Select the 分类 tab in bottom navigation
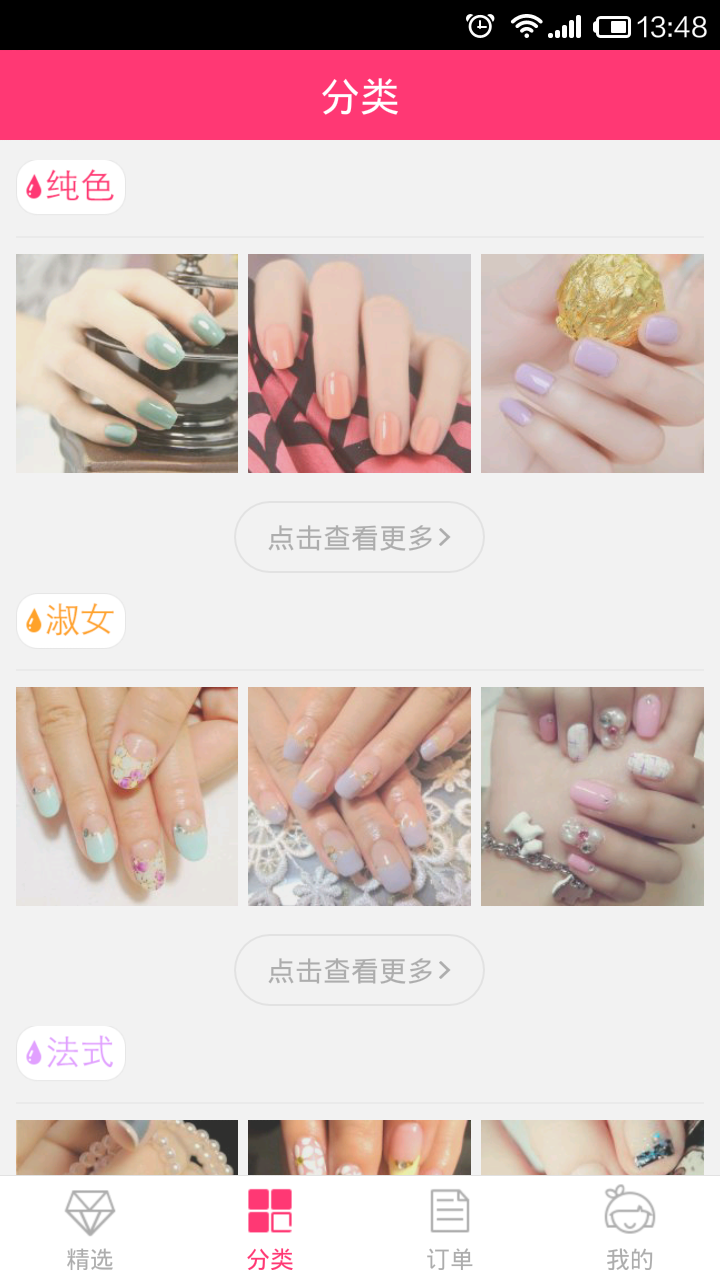The width and height of the screenshot is (720, 1280). pos(270,1227)
